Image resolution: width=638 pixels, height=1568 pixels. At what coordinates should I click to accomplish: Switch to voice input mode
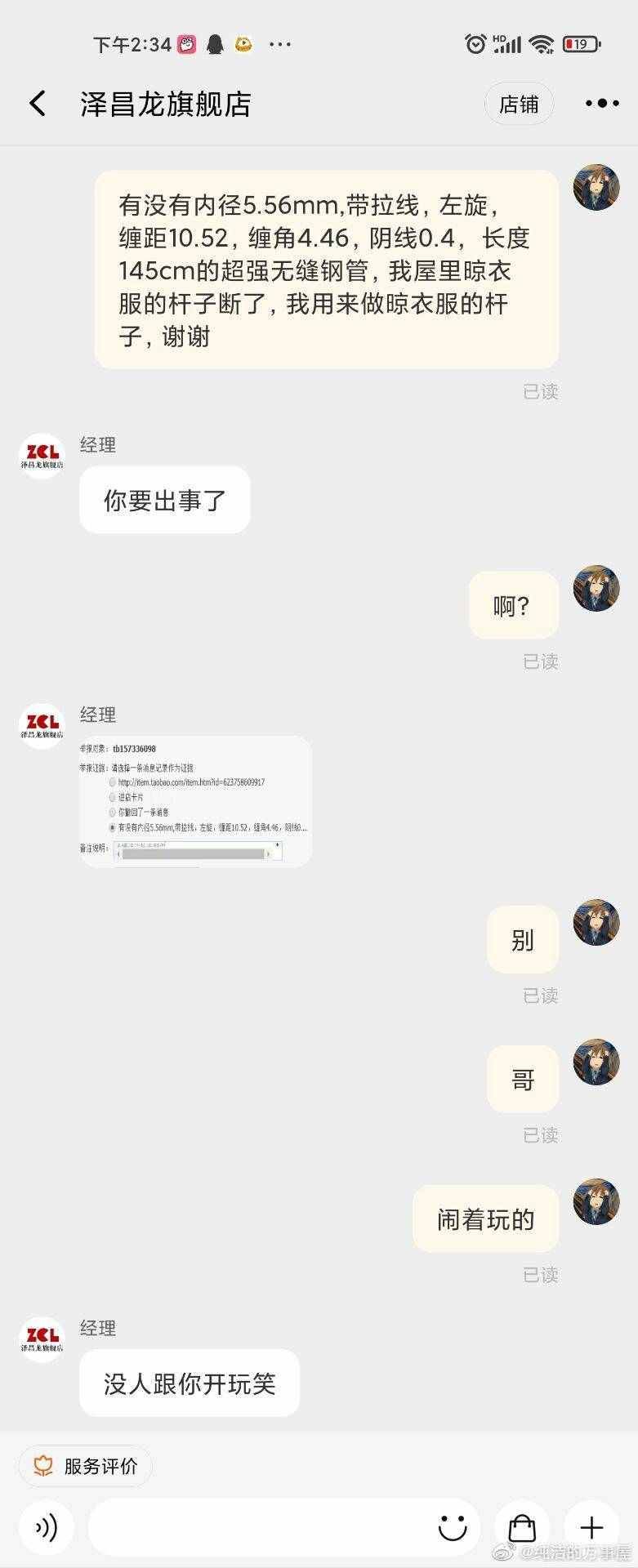click(46, 1526)
